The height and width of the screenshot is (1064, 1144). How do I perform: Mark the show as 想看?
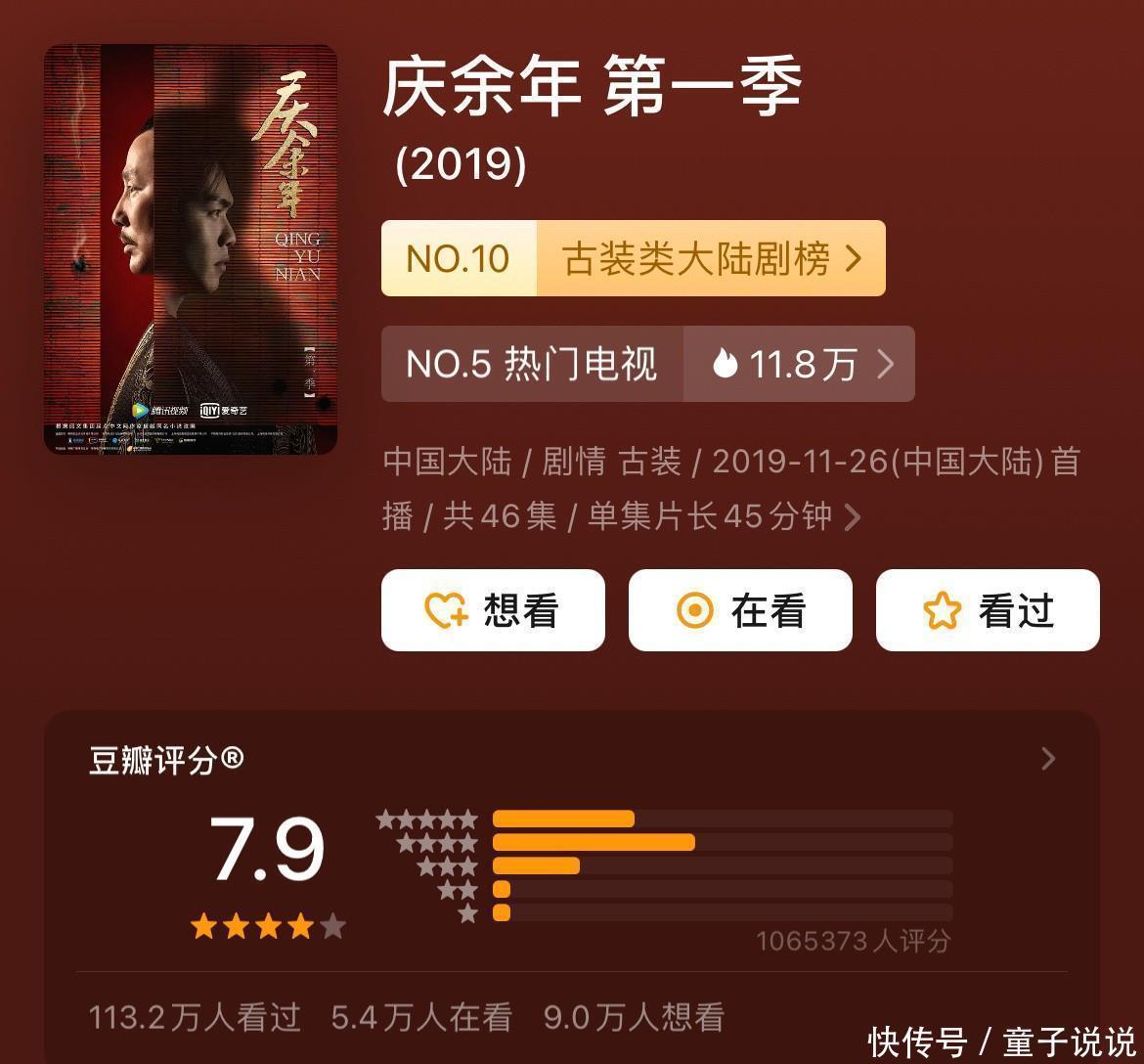pos(493,610)
